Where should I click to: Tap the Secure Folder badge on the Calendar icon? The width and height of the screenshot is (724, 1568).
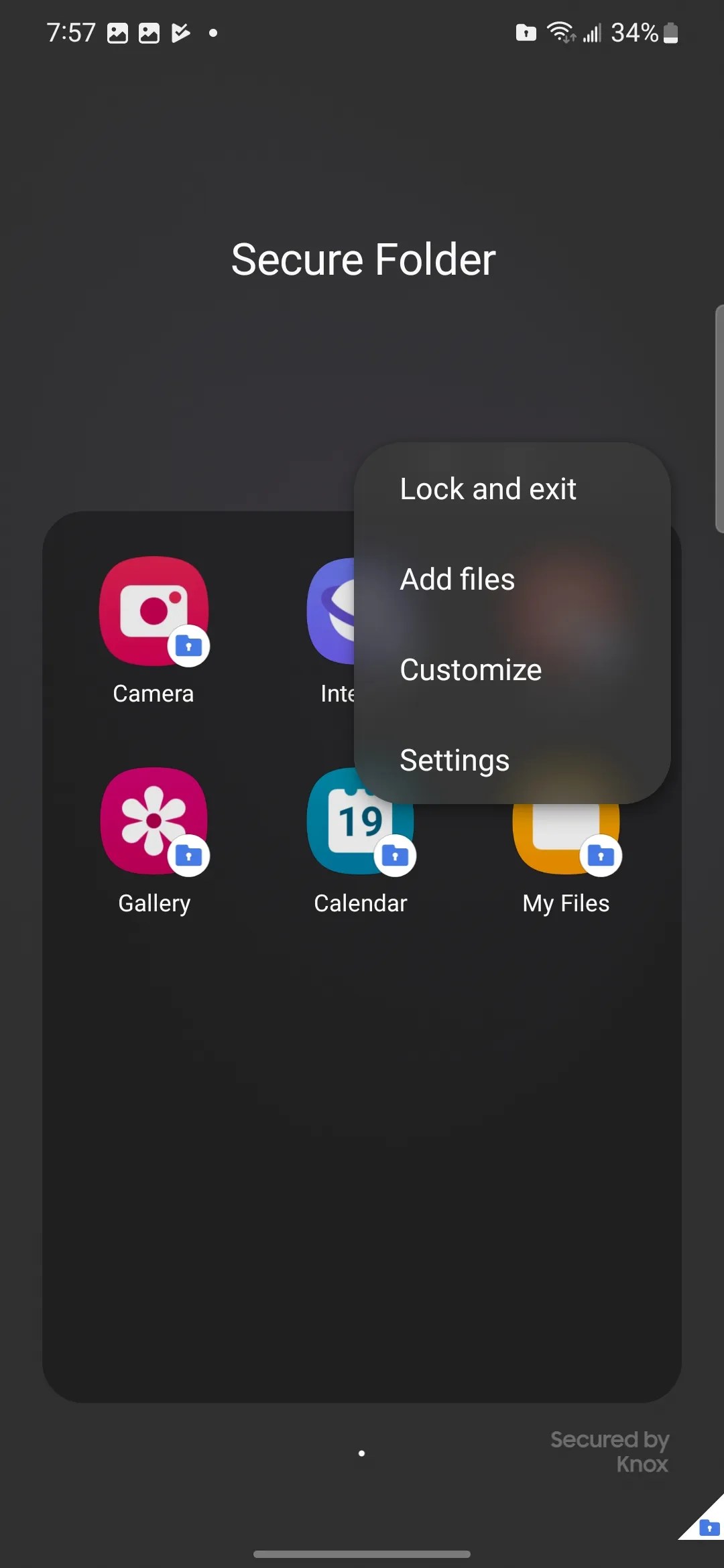[x=395, y=855]
